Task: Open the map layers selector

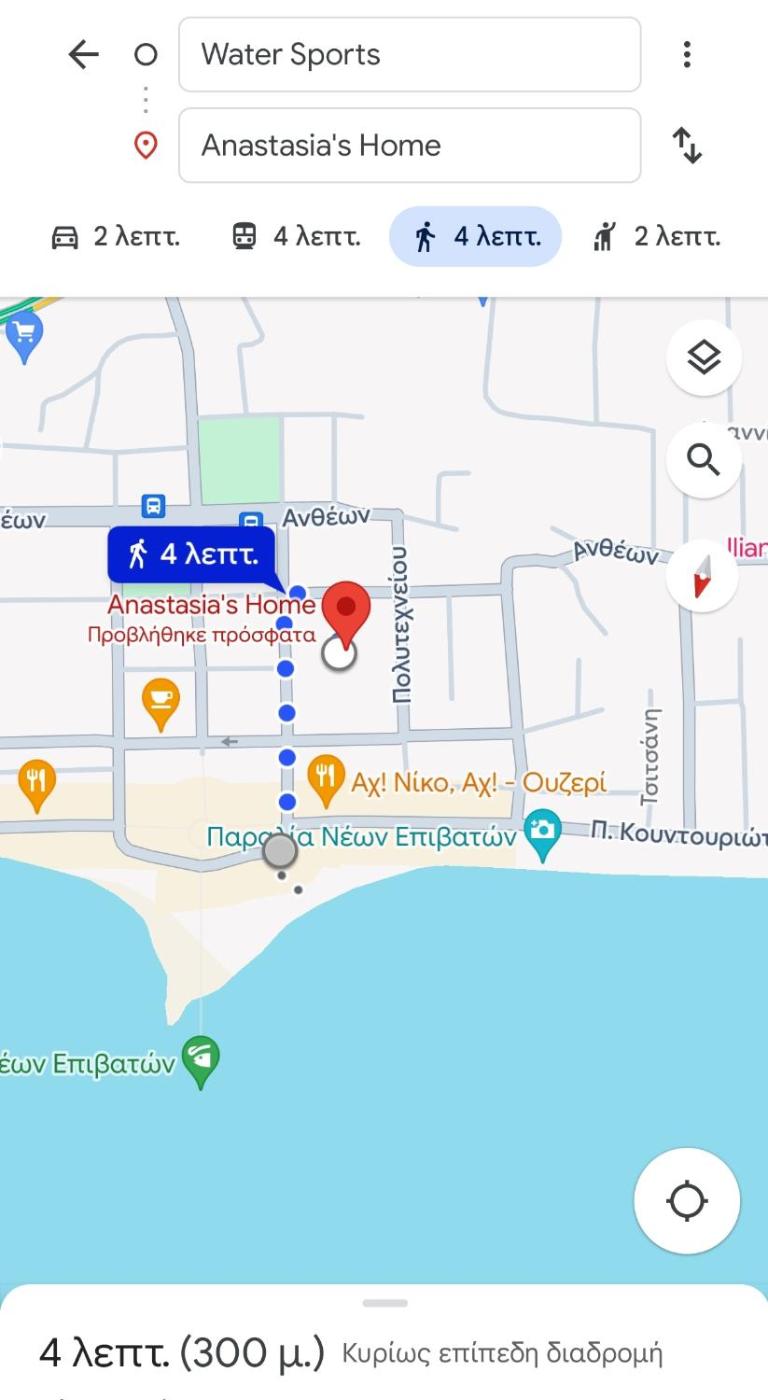Action: point(704,358)
